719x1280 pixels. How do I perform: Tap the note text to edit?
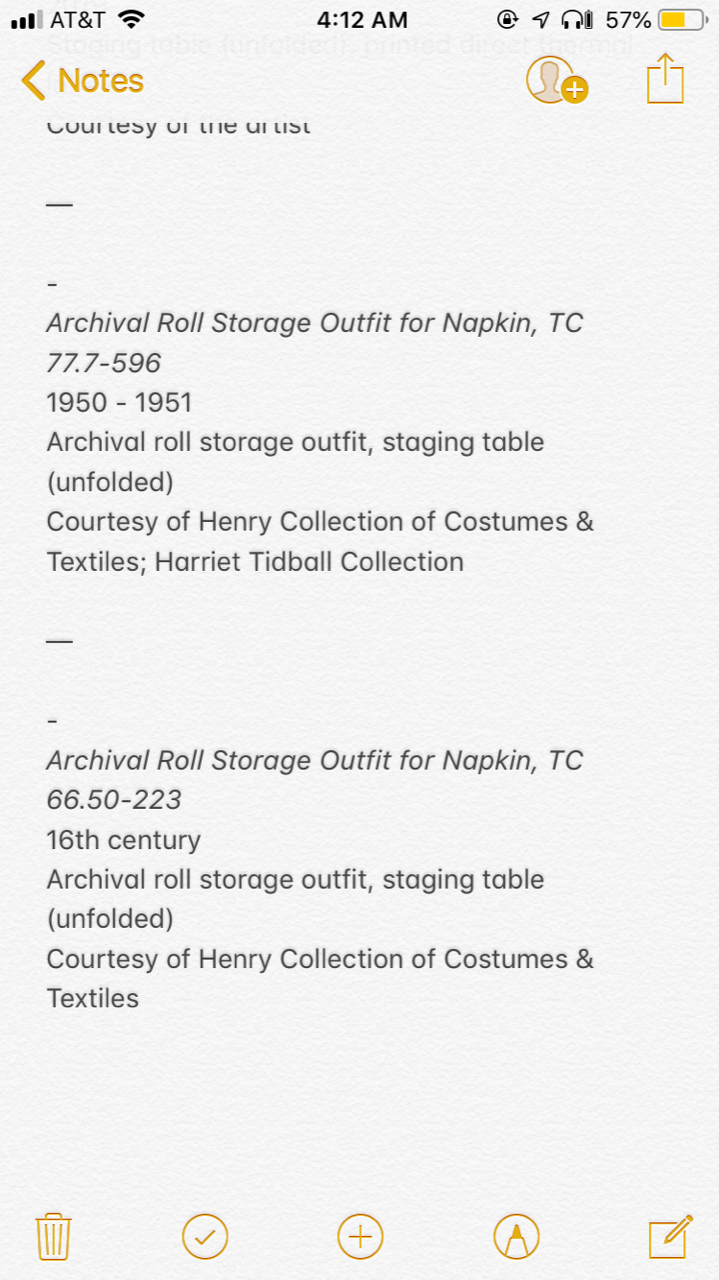(x=320, y=560)
